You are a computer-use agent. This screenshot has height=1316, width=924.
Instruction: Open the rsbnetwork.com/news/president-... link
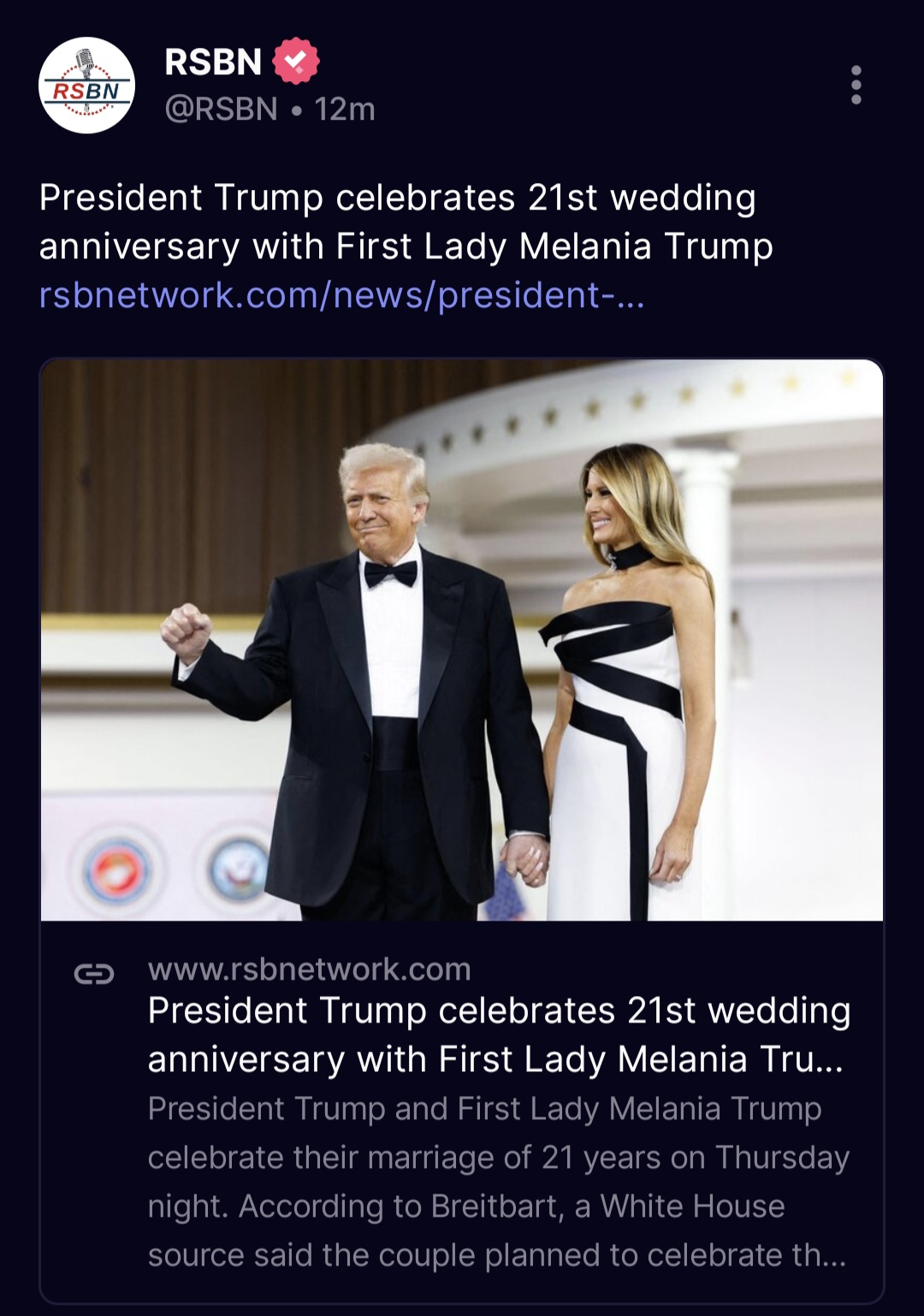coord(341,295)
